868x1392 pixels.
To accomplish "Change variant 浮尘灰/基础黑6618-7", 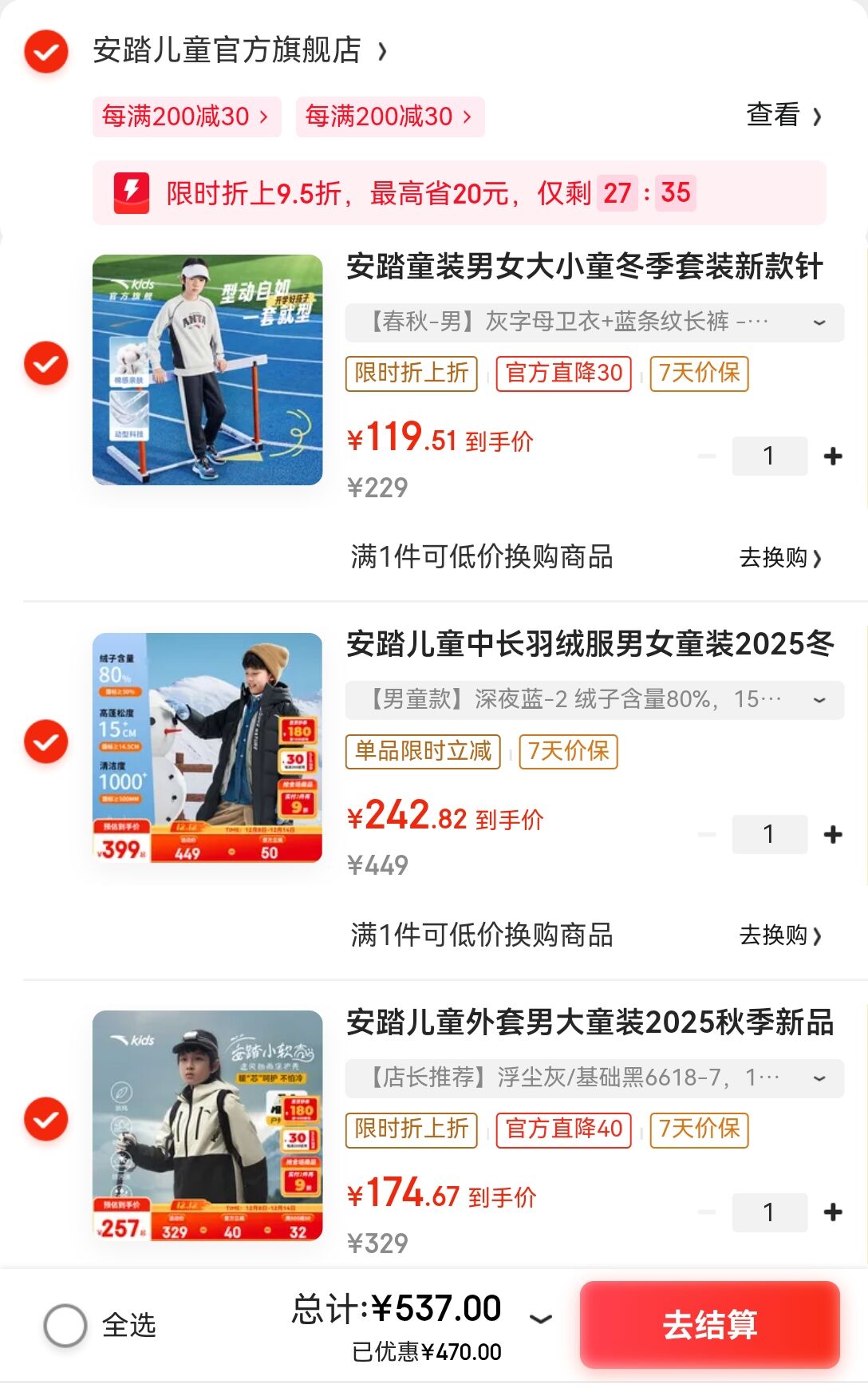I will 594,1078.
